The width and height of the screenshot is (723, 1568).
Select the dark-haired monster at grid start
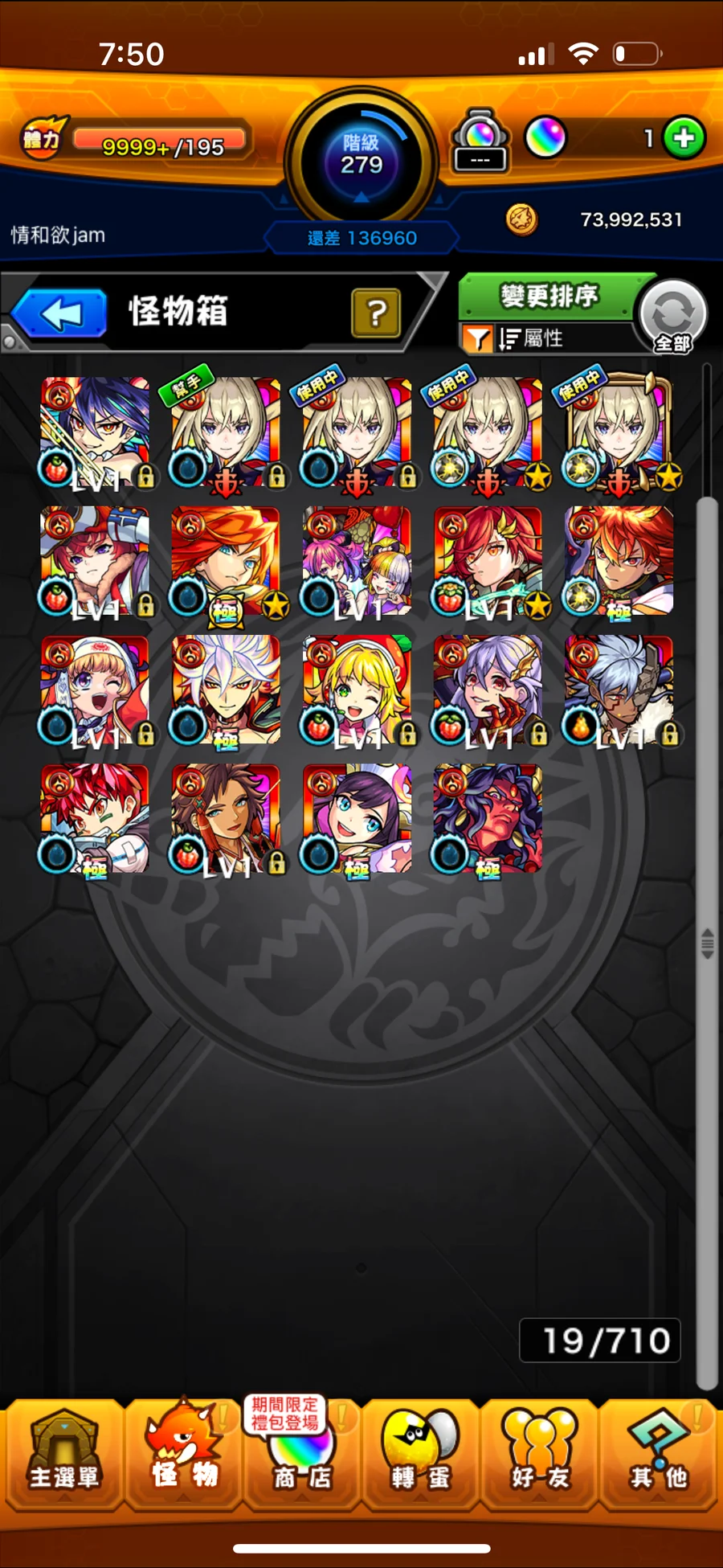95,432
